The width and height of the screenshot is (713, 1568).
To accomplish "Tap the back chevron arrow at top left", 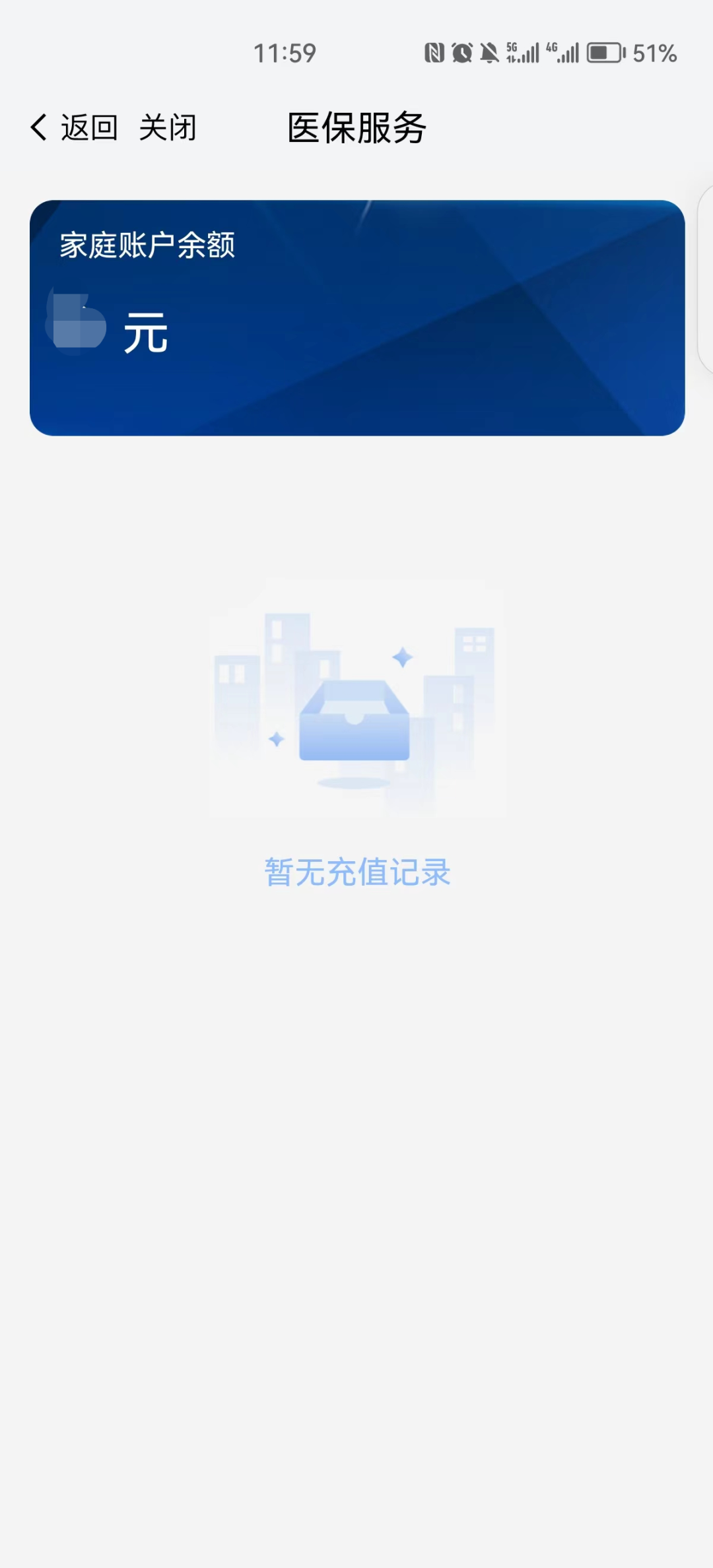I will click(x=38, y=127).
